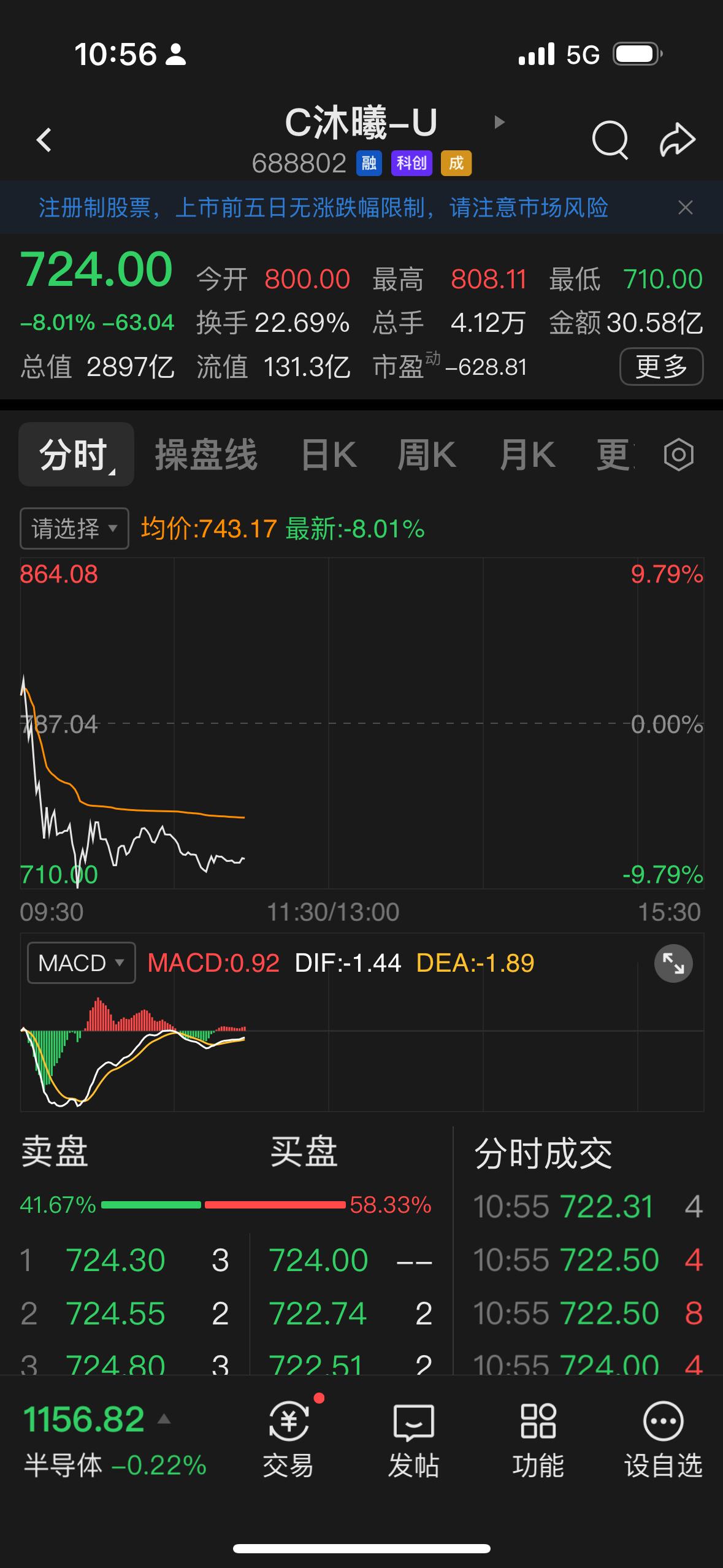Tap the 更多 button for more stock details
The width and height of the screenshot is (723, 1568).
660,366
